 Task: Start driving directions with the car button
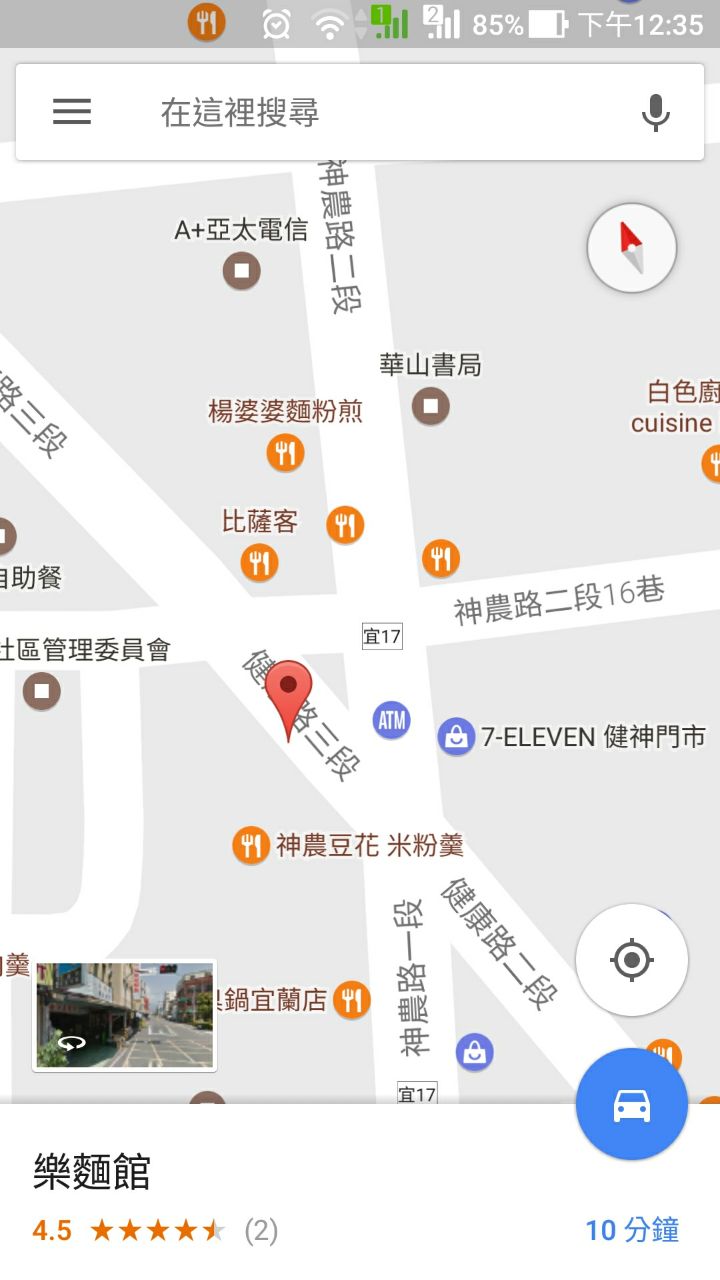[631, 1104]
